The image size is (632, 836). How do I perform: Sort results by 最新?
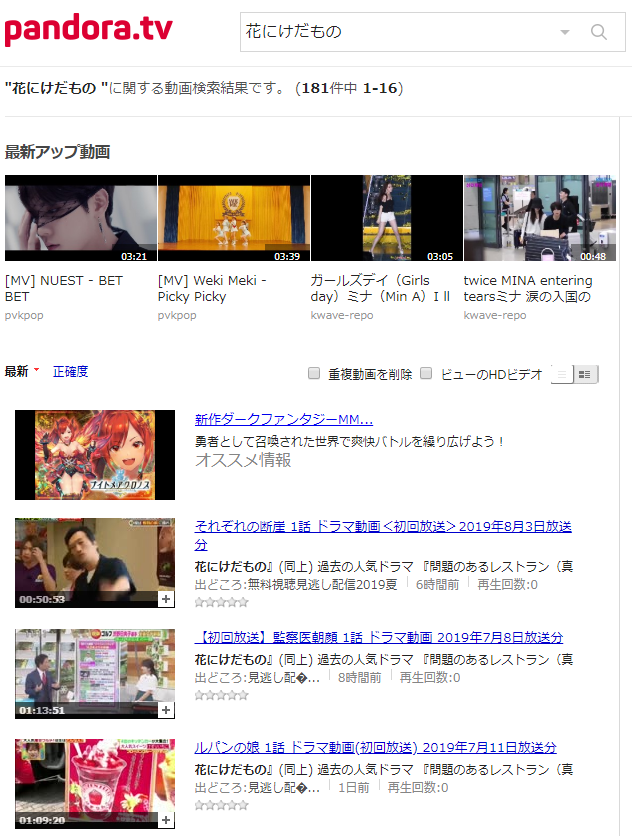coord(17,371)
